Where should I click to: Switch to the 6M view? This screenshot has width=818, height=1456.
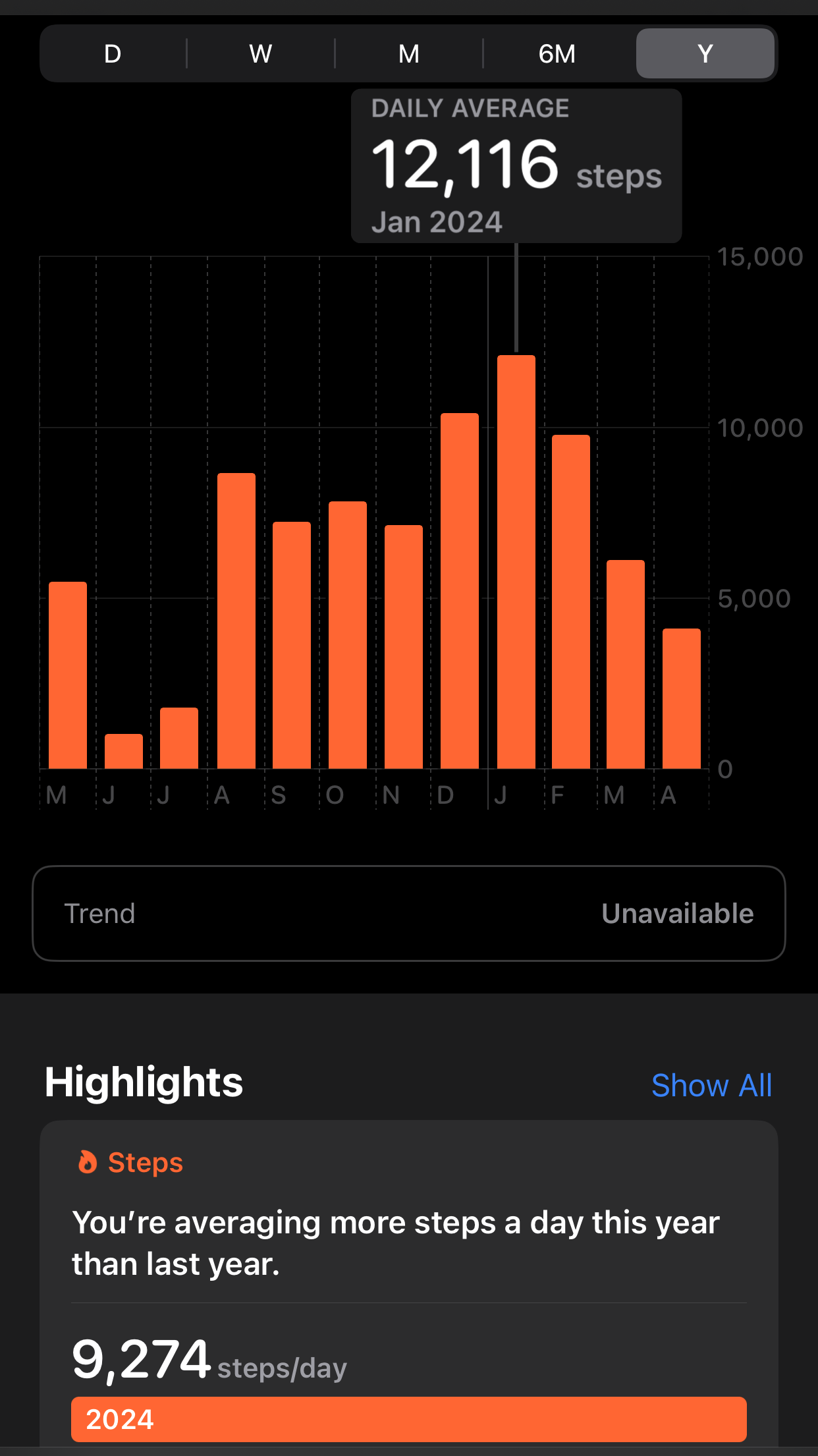pos(557,53)
